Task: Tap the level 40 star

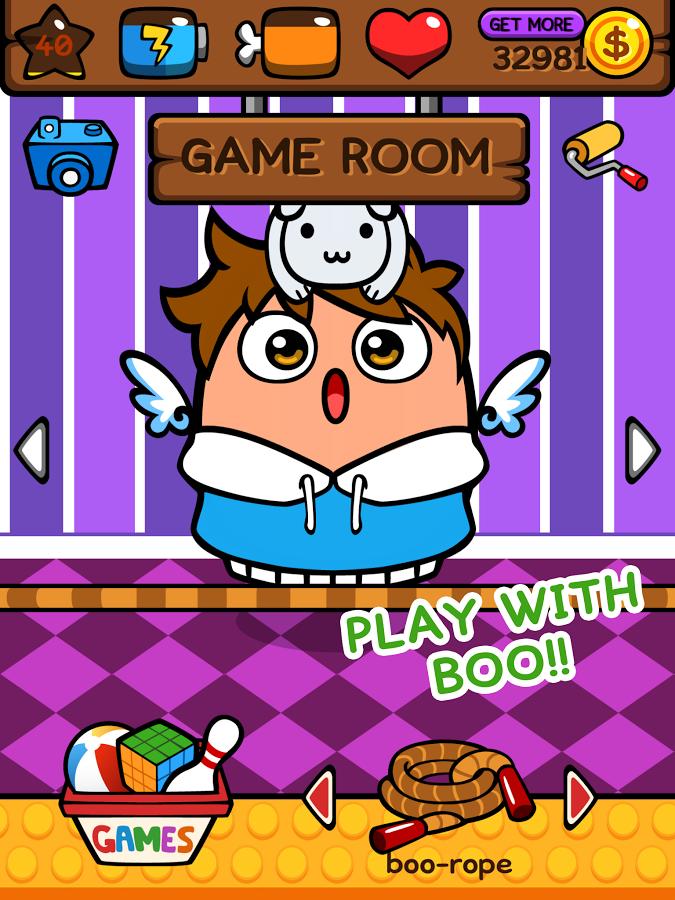Action: pyautogui.click(x=54, y=44)
